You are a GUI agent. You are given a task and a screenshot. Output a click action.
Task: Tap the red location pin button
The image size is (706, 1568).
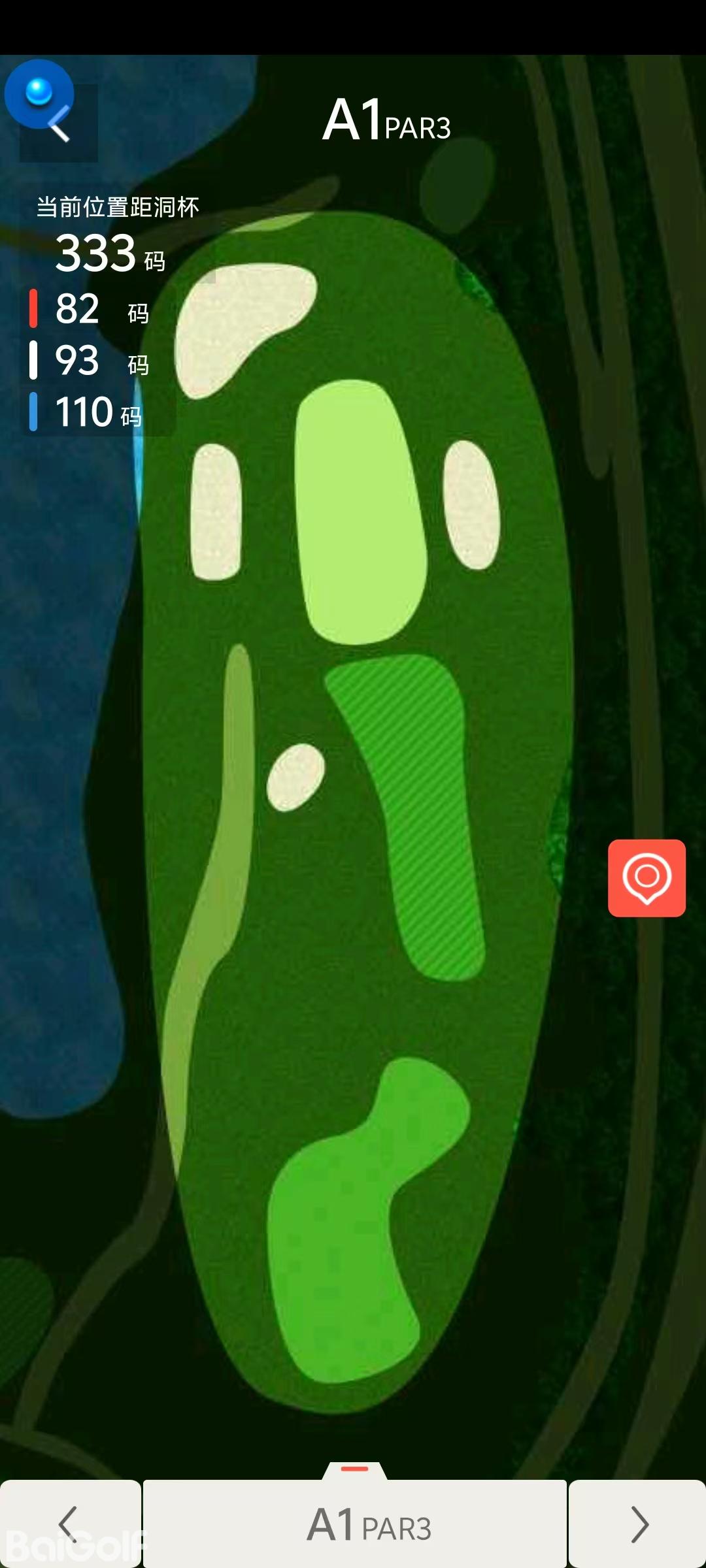coord(647,877)
